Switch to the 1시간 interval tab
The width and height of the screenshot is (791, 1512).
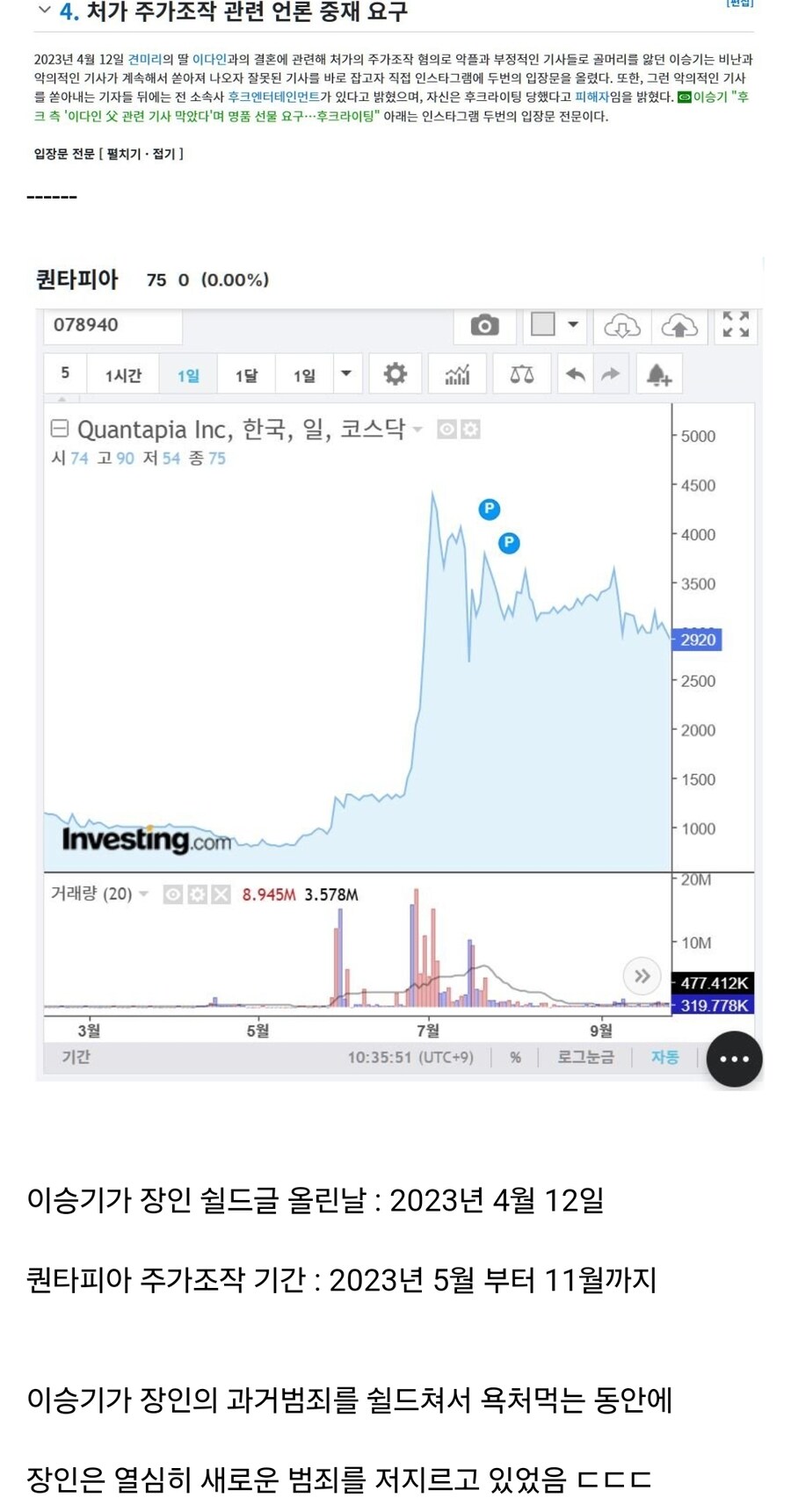[x=122, y=373]
